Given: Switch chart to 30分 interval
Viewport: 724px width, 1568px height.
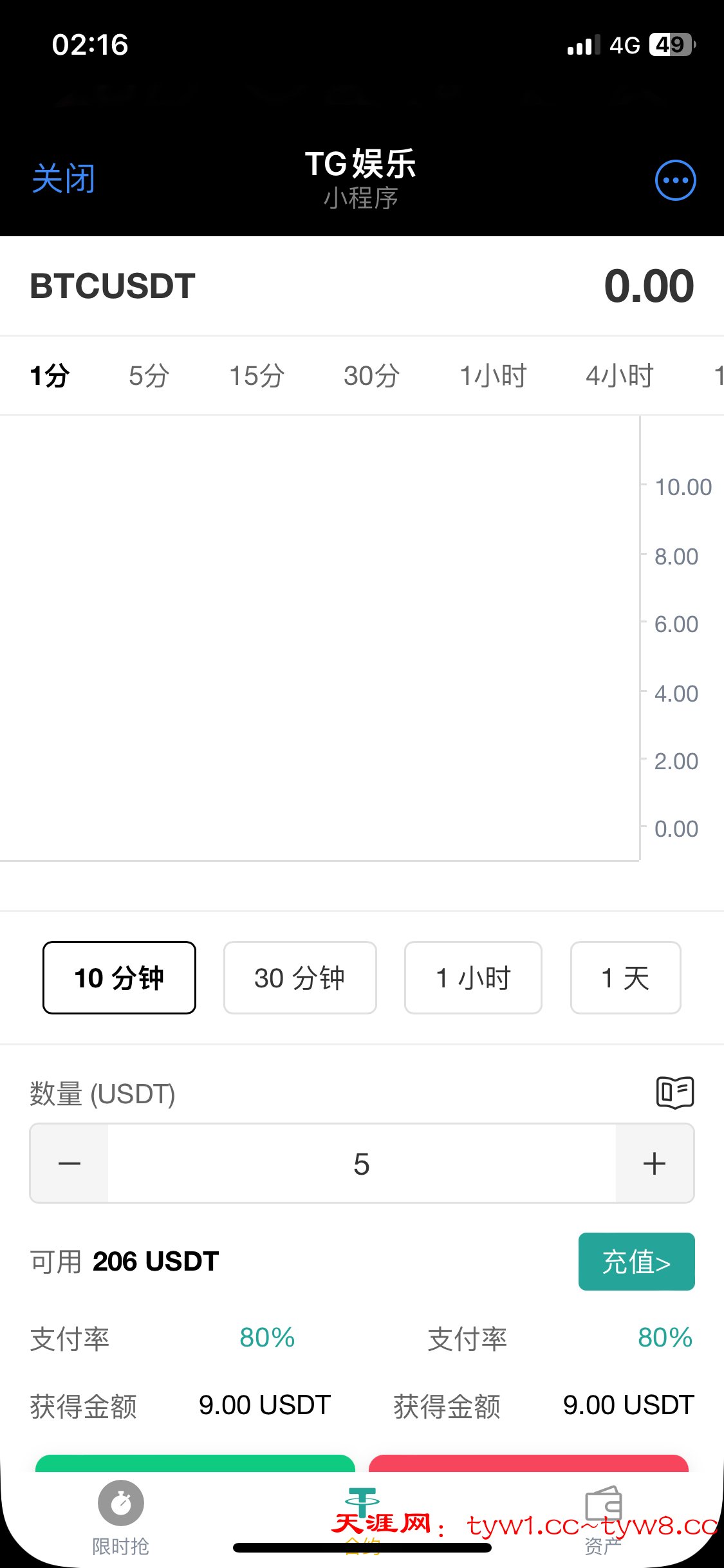Looking at the screenshot, I should point(371,376).
